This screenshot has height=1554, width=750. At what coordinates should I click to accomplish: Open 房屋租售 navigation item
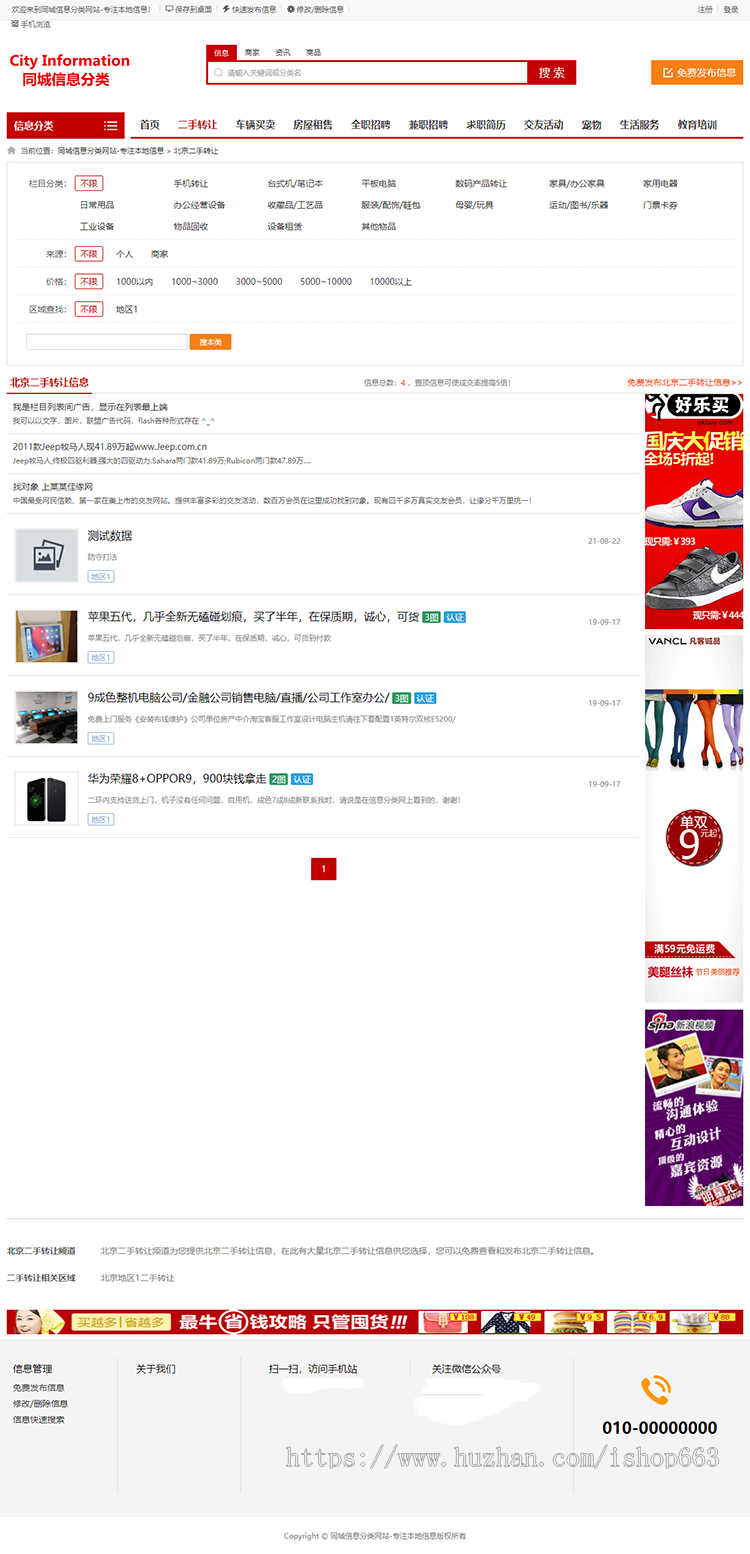coord(313,125)
